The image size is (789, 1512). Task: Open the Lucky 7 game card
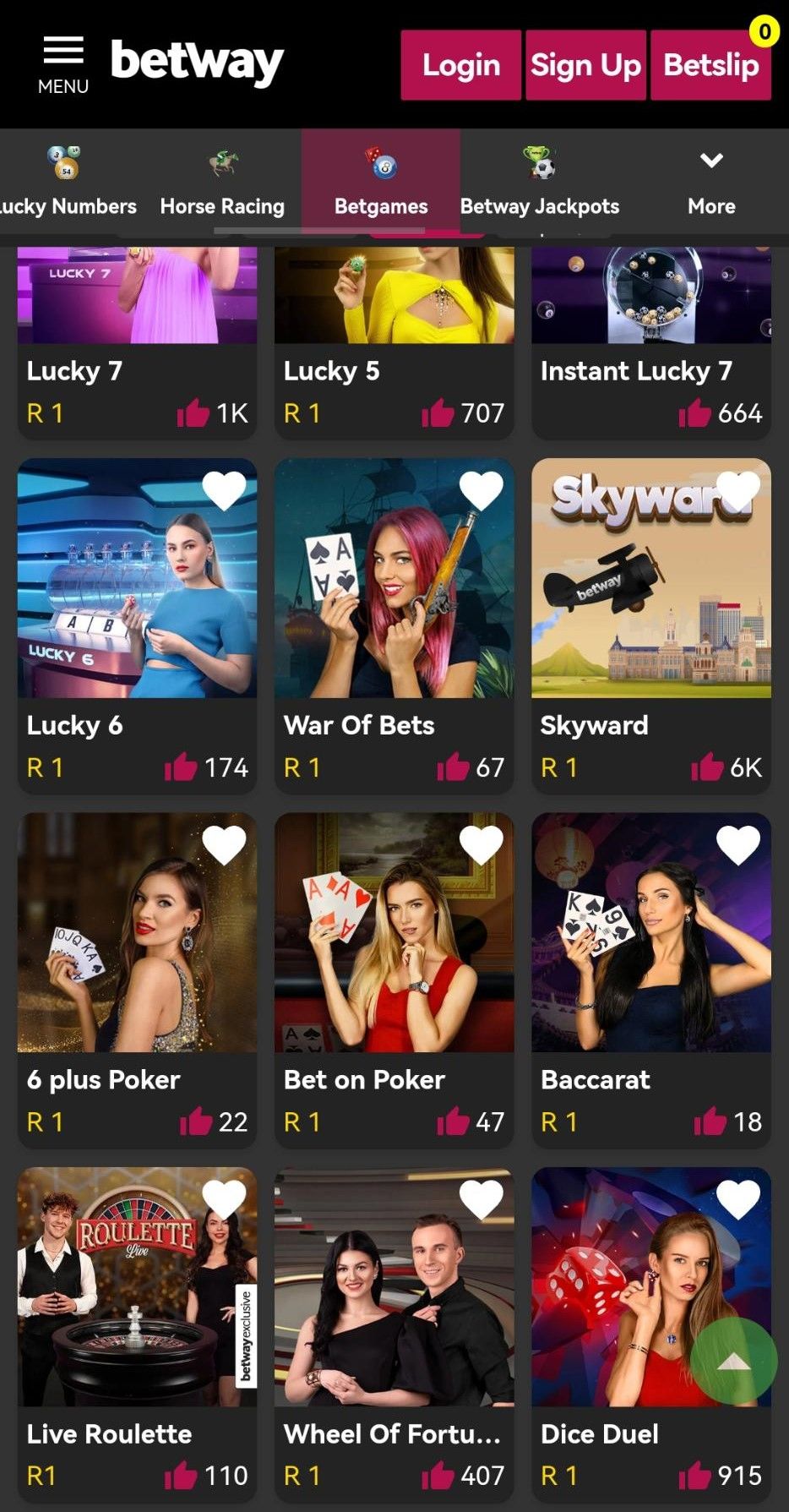(137, 338)
